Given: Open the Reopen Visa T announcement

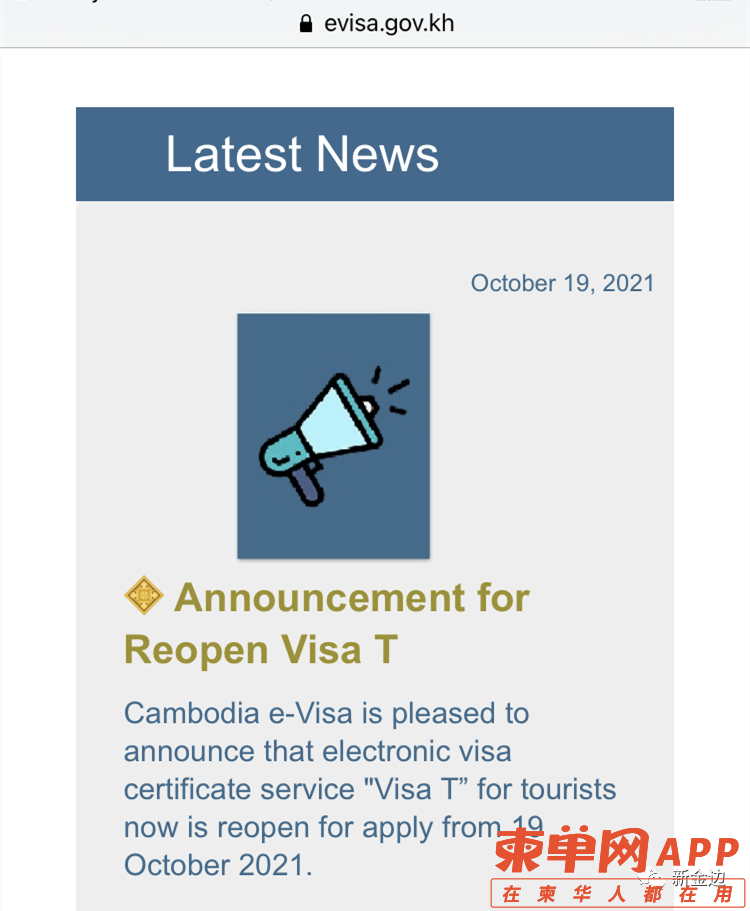Looking at the screenshot, I should [x=328, y=623].
